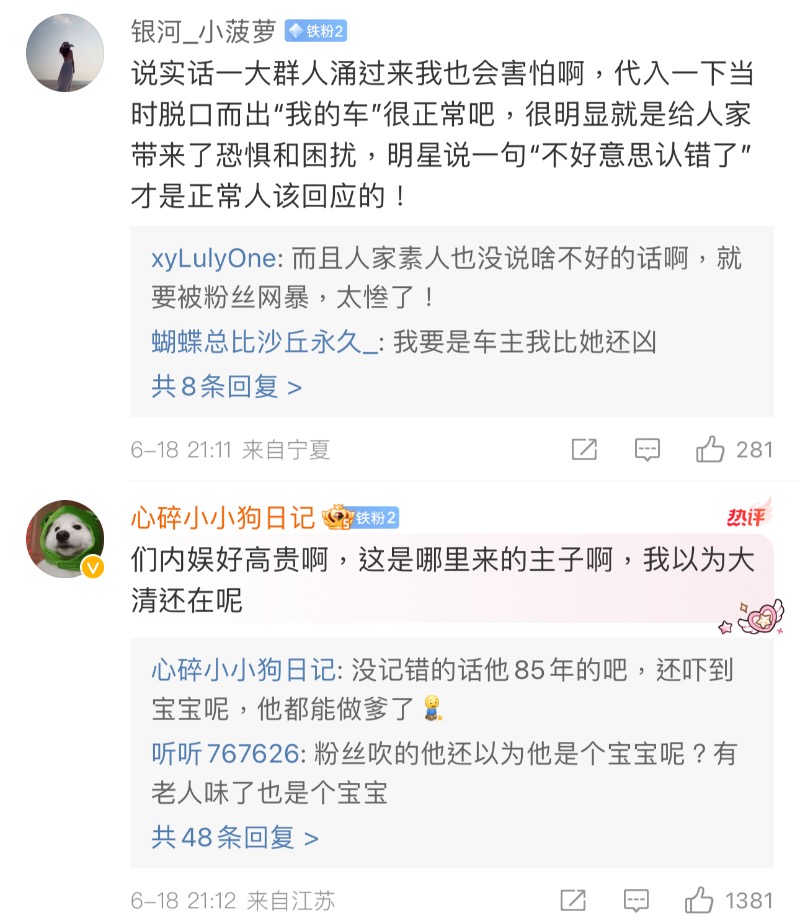
Task: Like 银河_小菠萝's comment with 281 likes
Action: (711, 450)
